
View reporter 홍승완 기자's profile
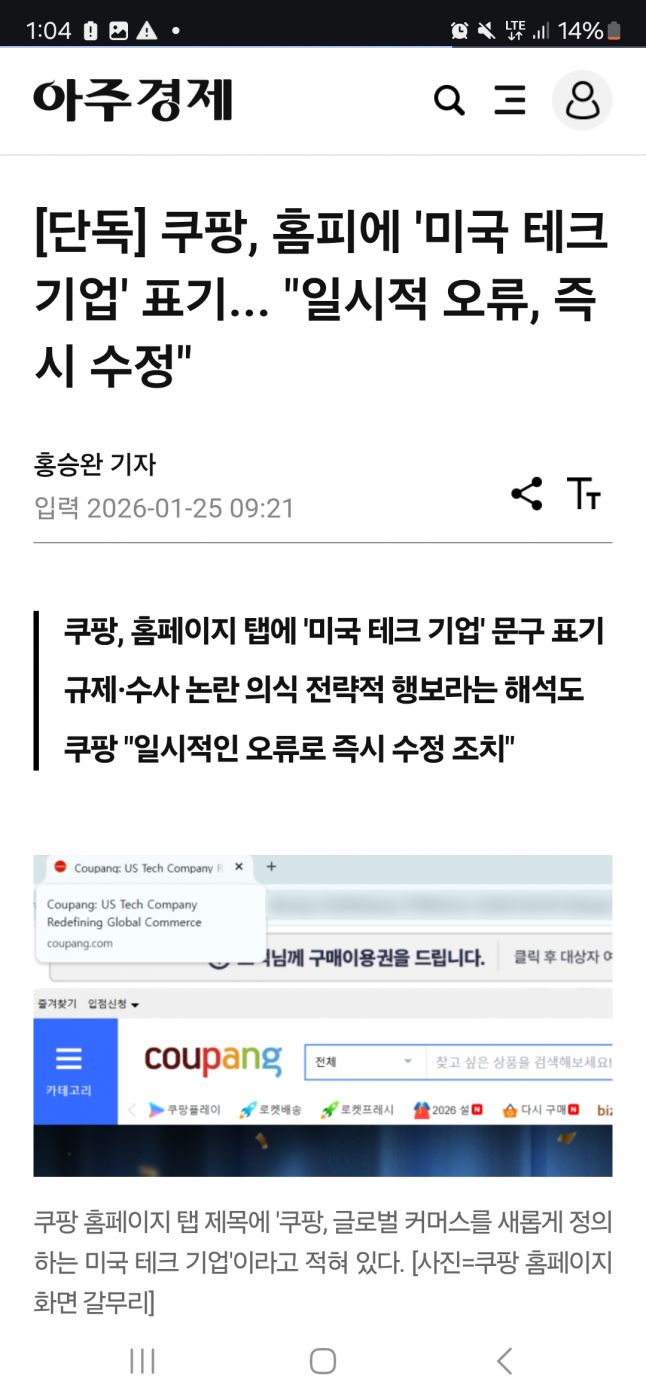point(95,464)
